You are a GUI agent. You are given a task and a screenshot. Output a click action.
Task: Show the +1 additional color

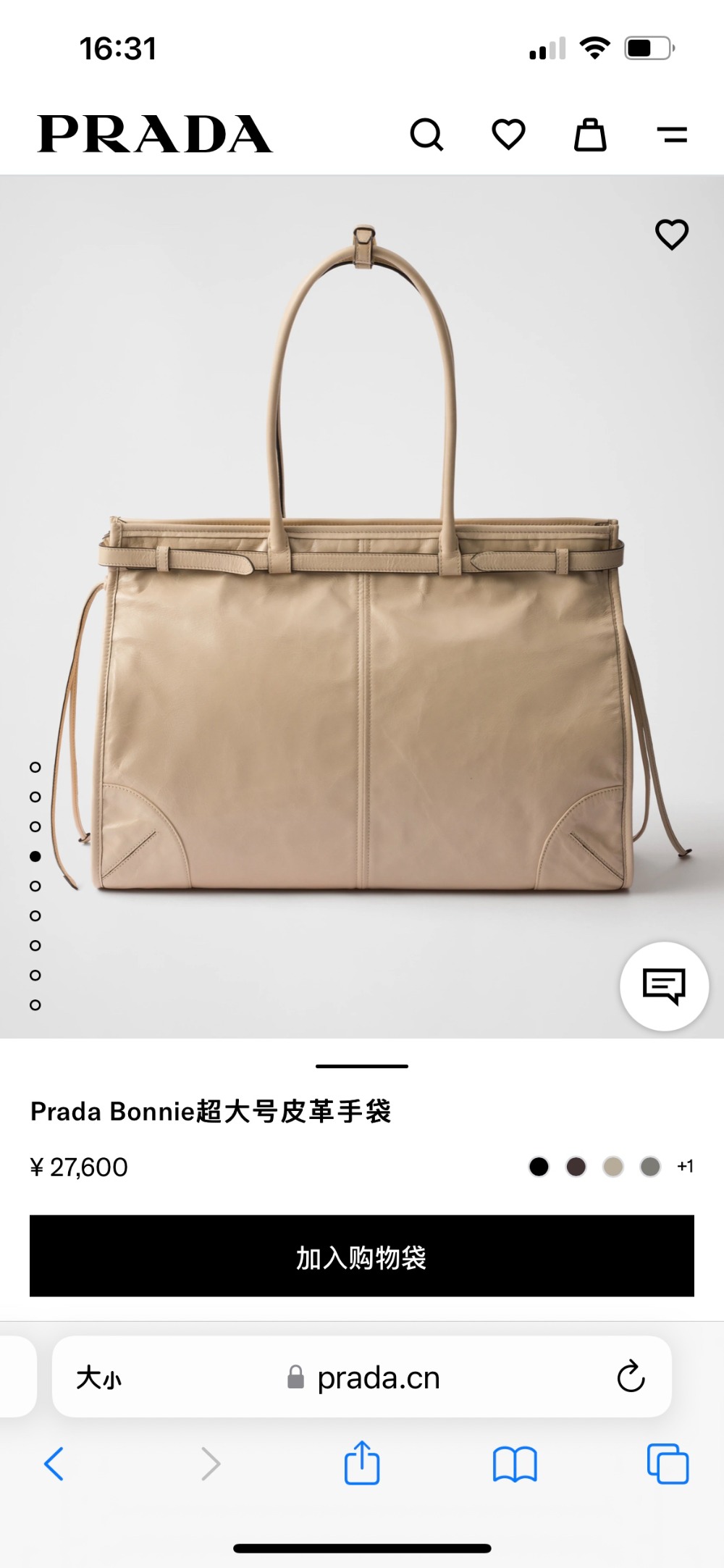(685, 1167)
